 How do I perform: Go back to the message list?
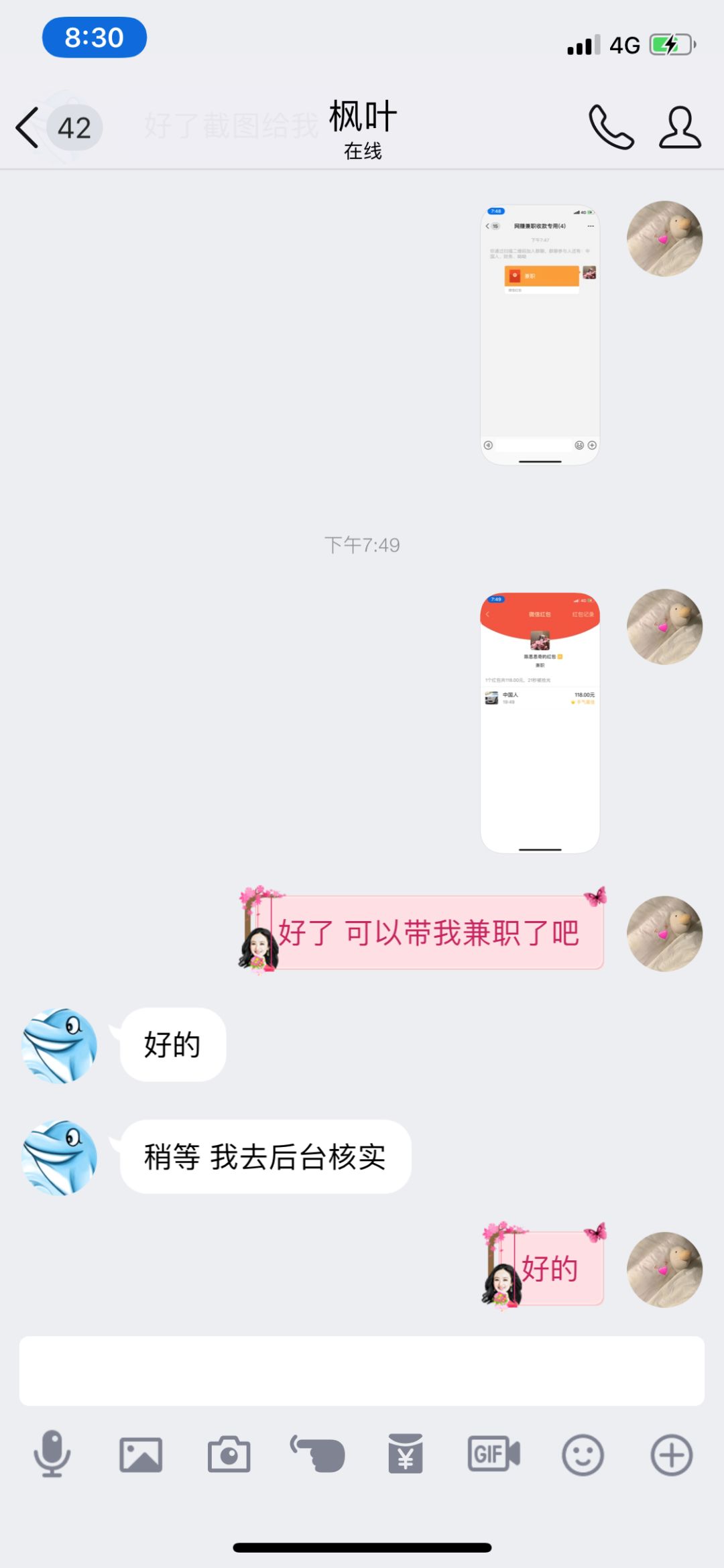tap(28, 127)
